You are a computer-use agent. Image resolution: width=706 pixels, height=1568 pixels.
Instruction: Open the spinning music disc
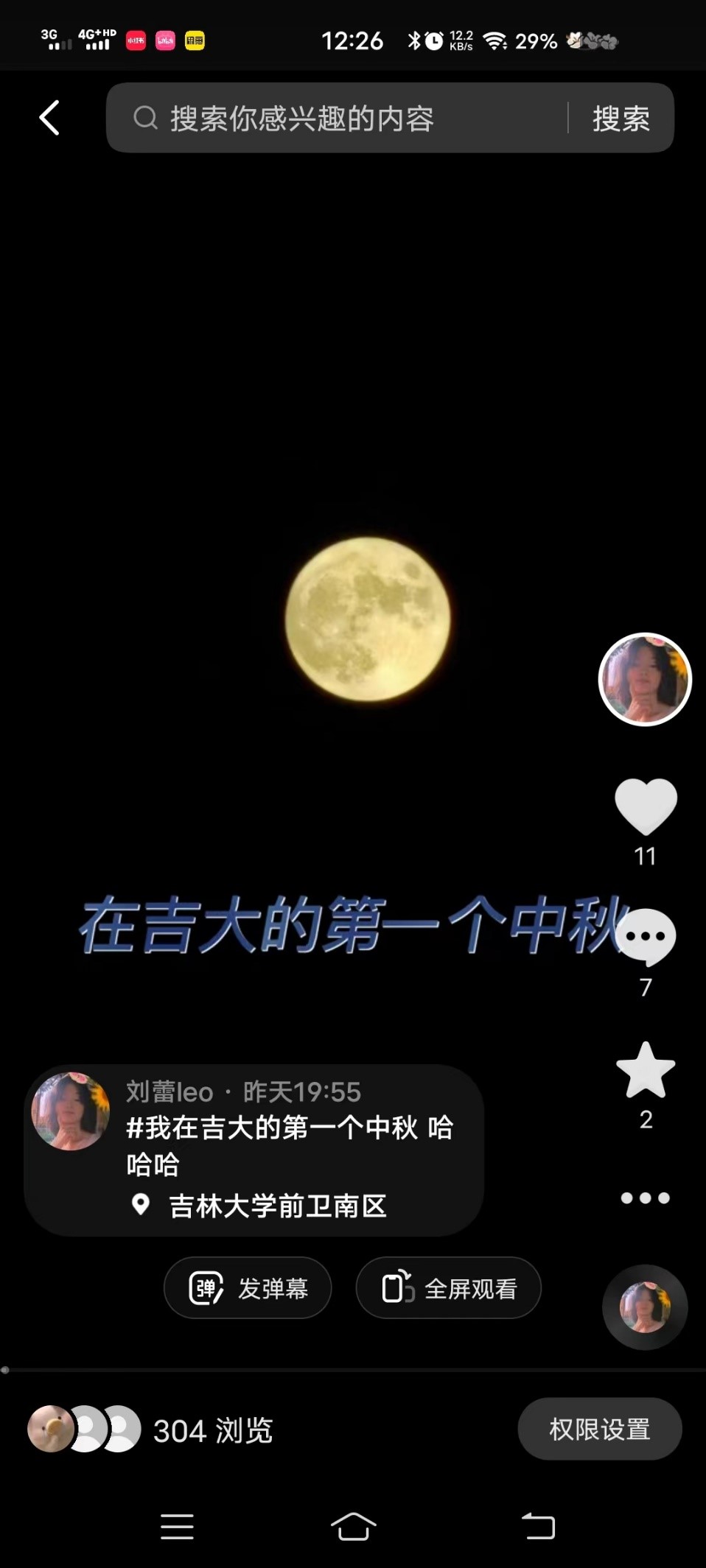click(645, 1307)
